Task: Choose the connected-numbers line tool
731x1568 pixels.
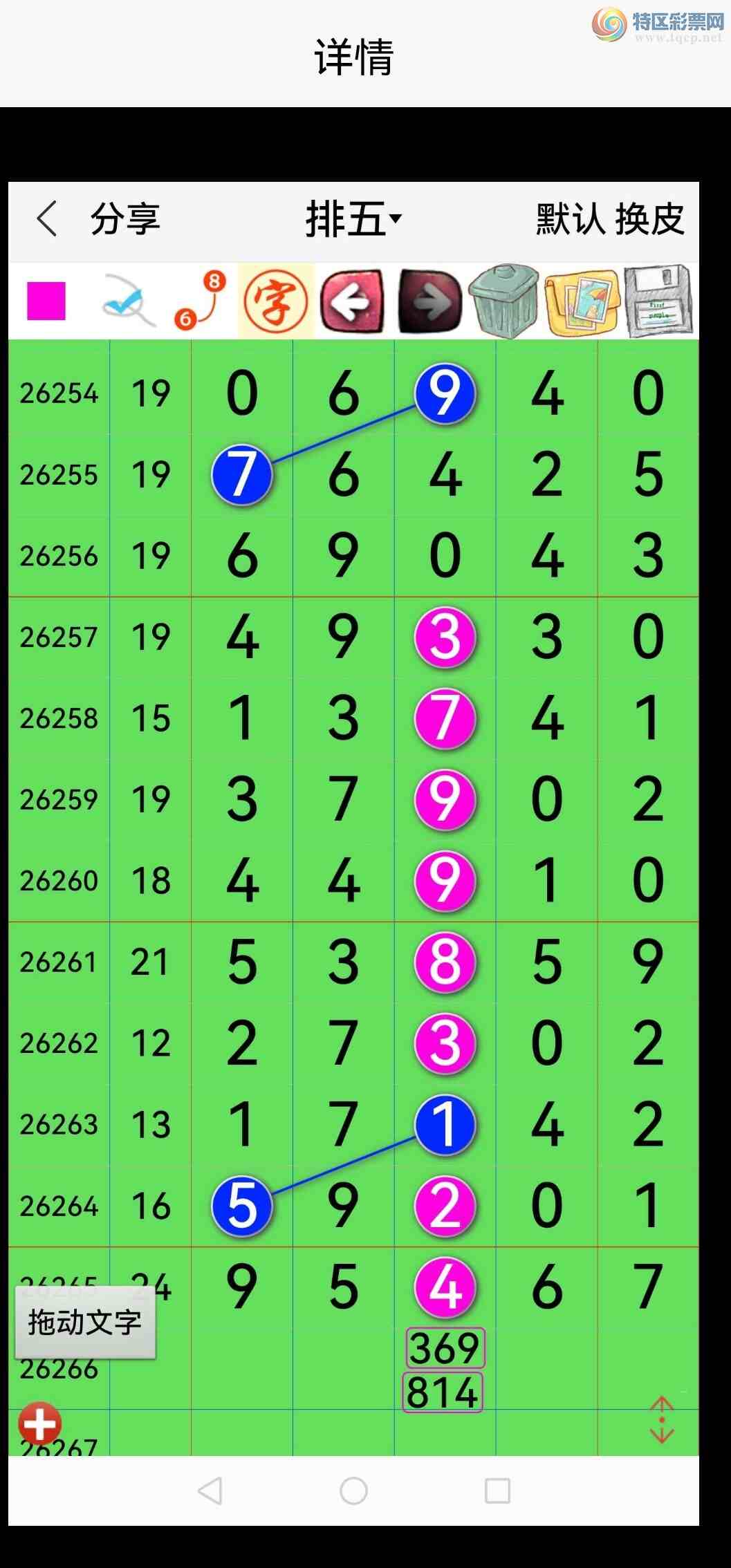Action: 201,301
